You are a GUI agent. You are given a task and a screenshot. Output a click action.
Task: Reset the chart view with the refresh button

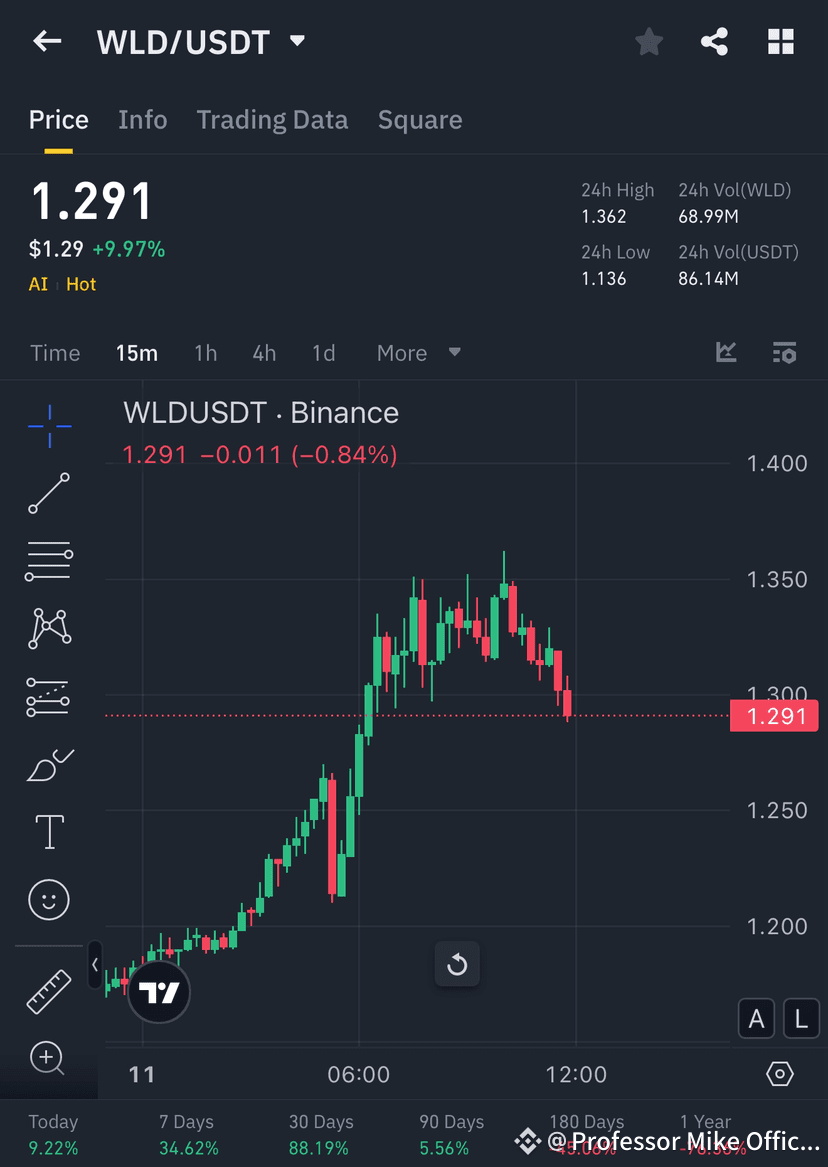click(x=457, y=964)
